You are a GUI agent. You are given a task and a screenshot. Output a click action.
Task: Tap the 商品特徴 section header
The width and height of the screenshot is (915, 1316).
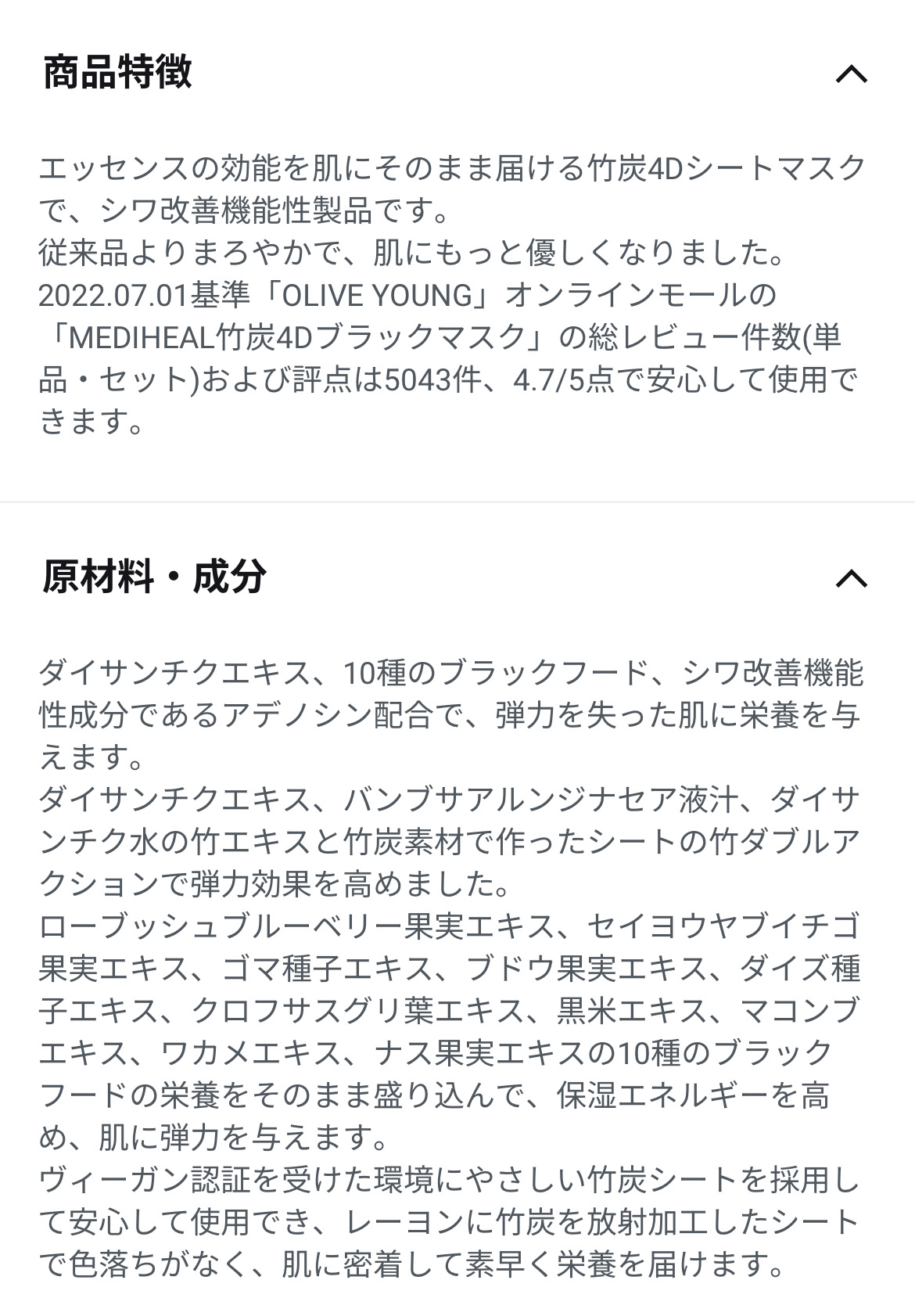(117, 74)
